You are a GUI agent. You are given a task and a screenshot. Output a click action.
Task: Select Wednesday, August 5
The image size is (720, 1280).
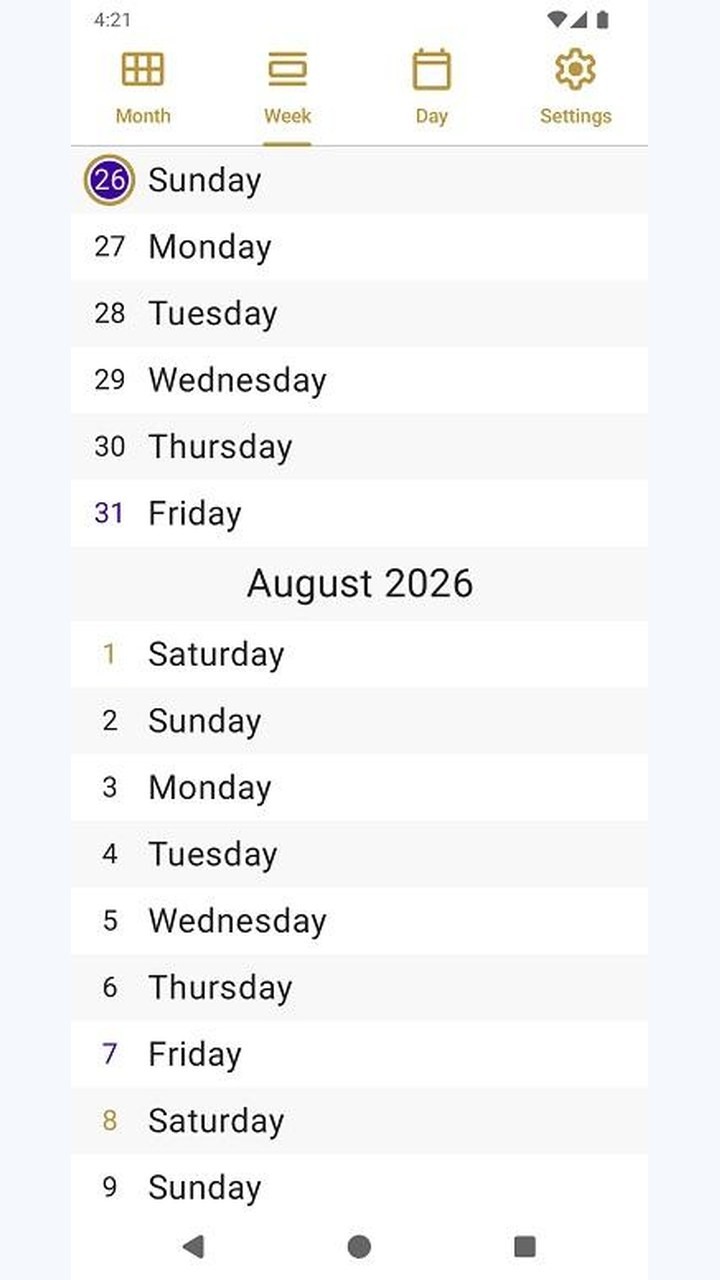[359, 921]
